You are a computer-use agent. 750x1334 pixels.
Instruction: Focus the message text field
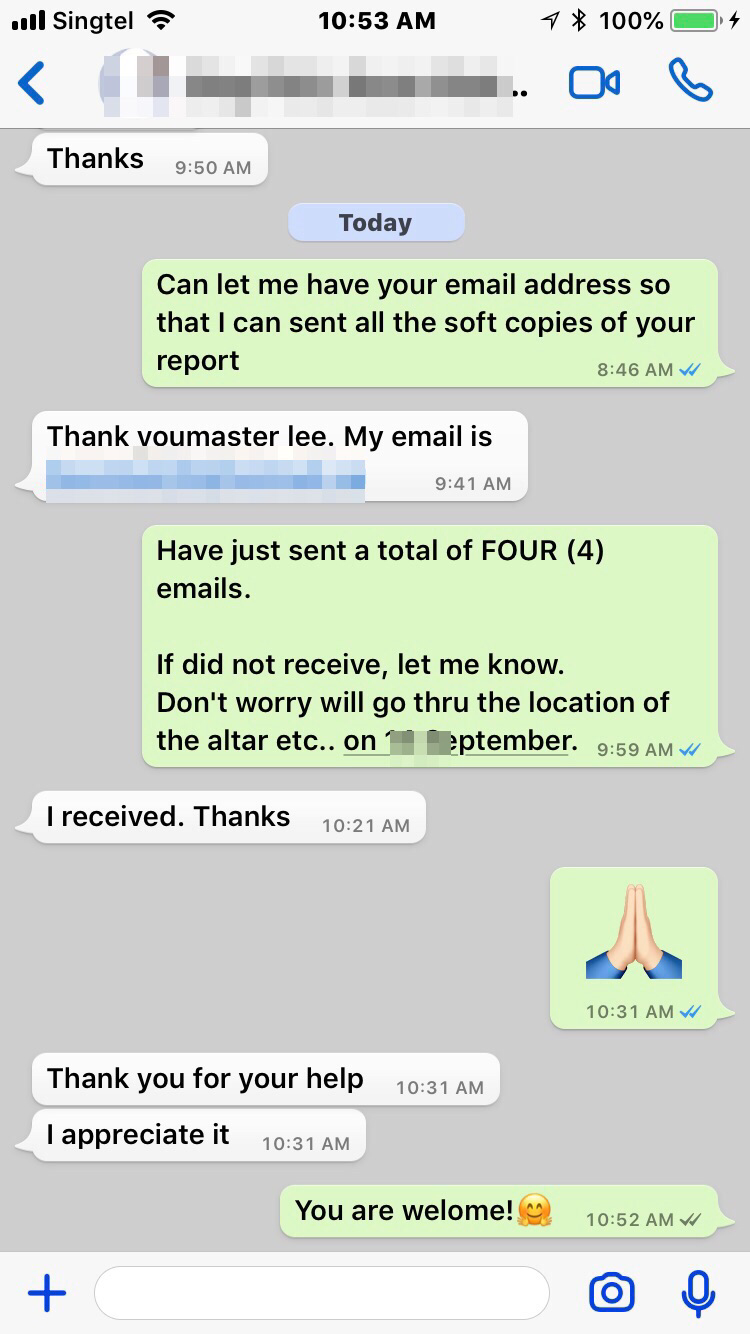[322, 1293]
